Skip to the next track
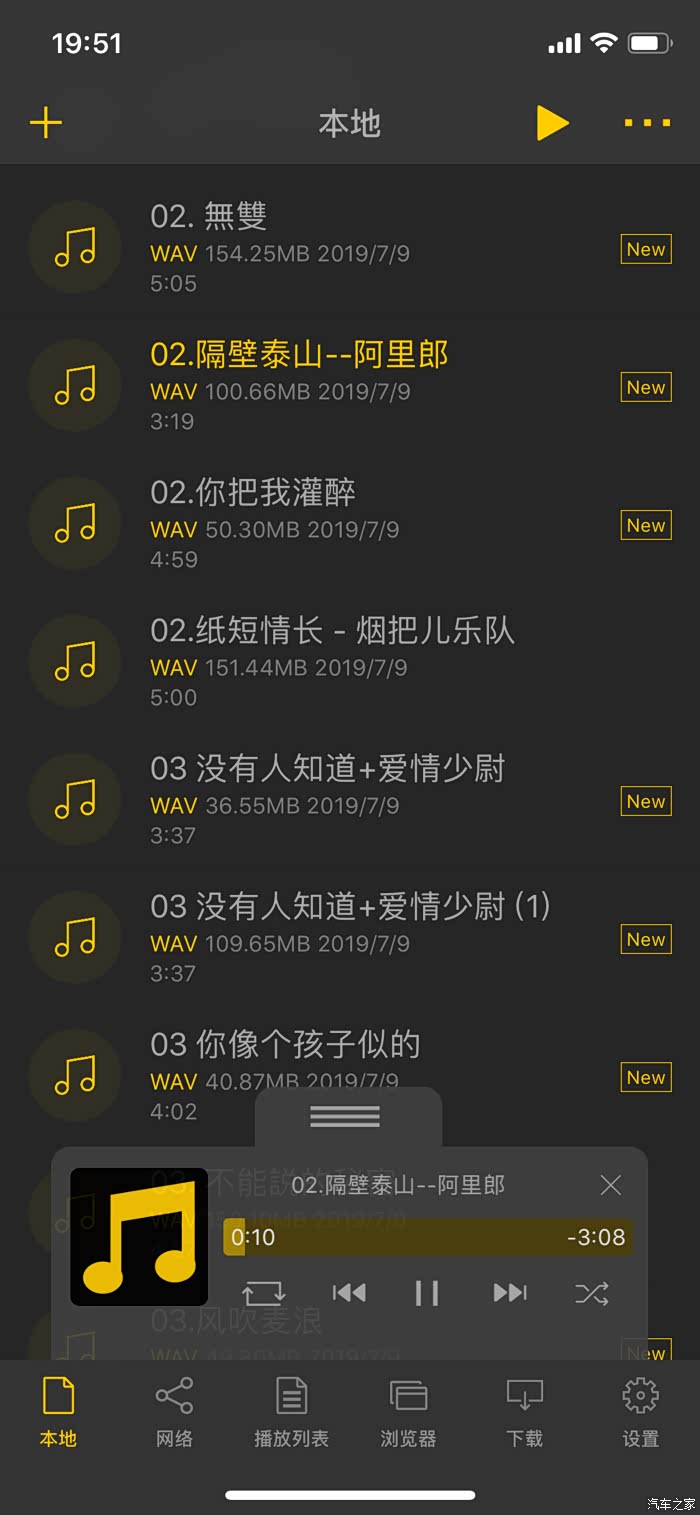700x1515 pixels. pos(510,1293)
